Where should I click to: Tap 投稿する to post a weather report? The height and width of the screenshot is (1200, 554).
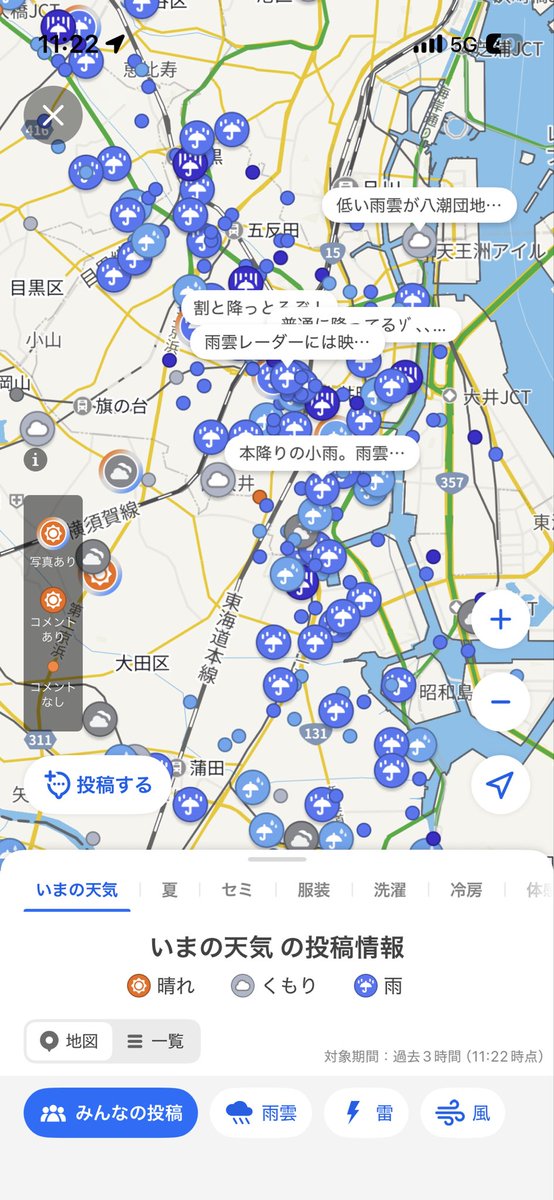coord(98,784)
